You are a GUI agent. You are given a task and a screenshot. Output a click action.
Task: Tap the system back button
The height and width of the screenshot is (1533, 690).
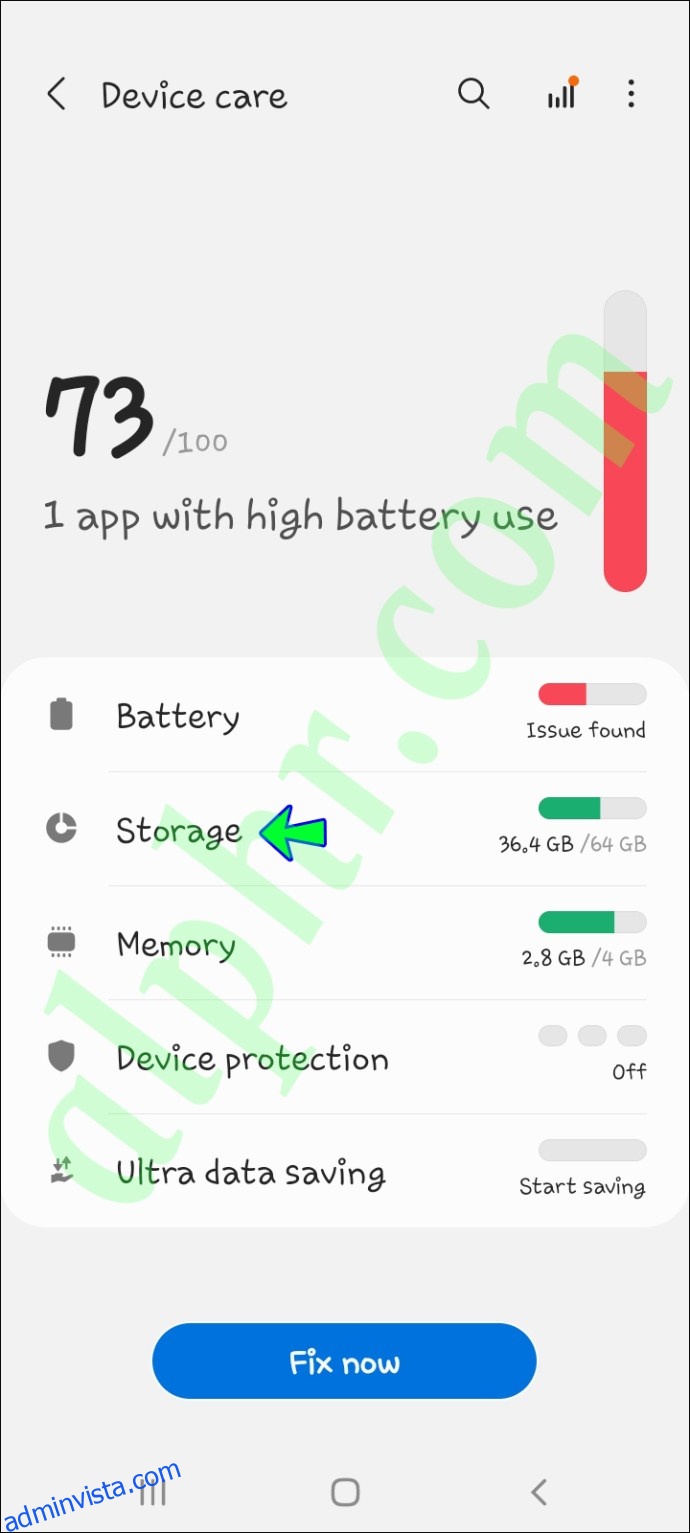(538, 1493)
